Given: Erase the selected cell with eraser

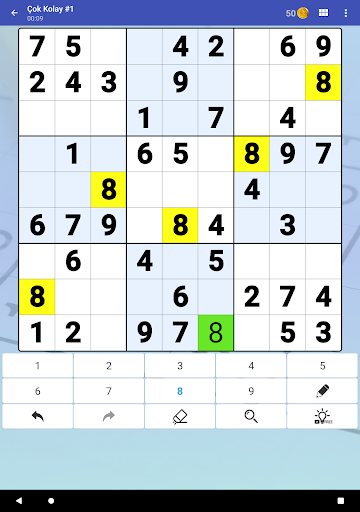Looking at the screenshot, I should pyautogui.click(x=180, y=416).
